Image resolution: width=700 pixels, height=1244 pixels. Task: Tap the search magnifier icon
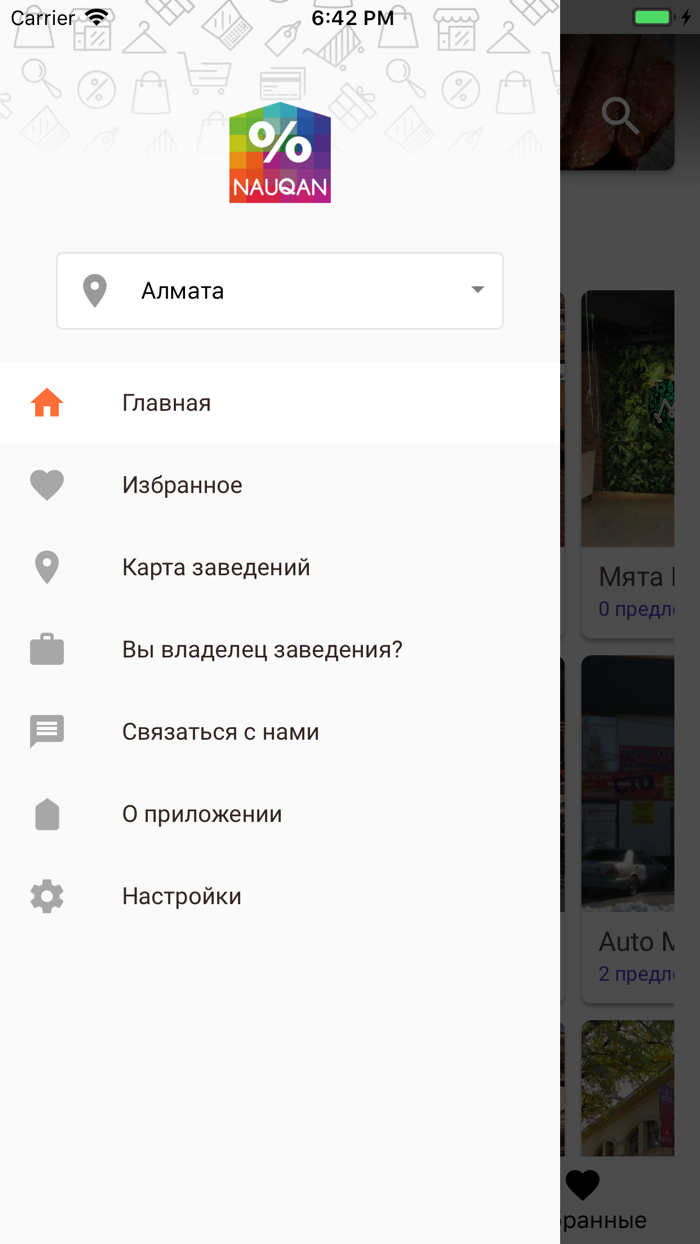(x=620, y=116)
